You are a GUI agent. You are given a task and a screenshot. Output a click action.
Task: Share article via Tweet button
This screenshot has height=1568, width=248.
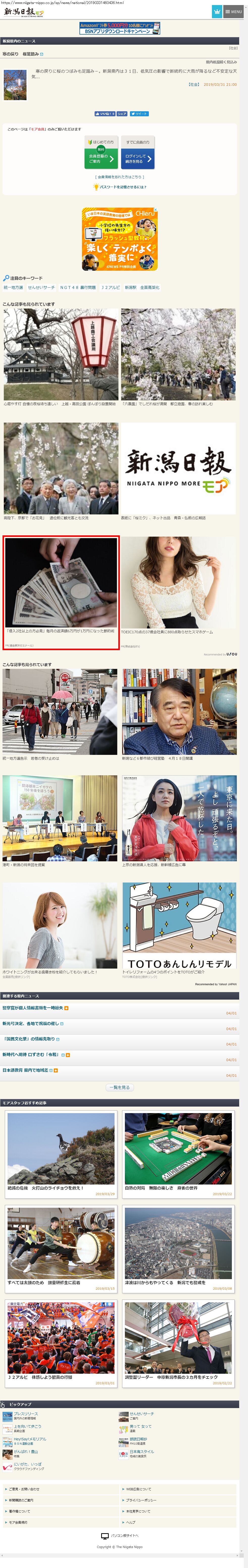click(x=139, y=114)
